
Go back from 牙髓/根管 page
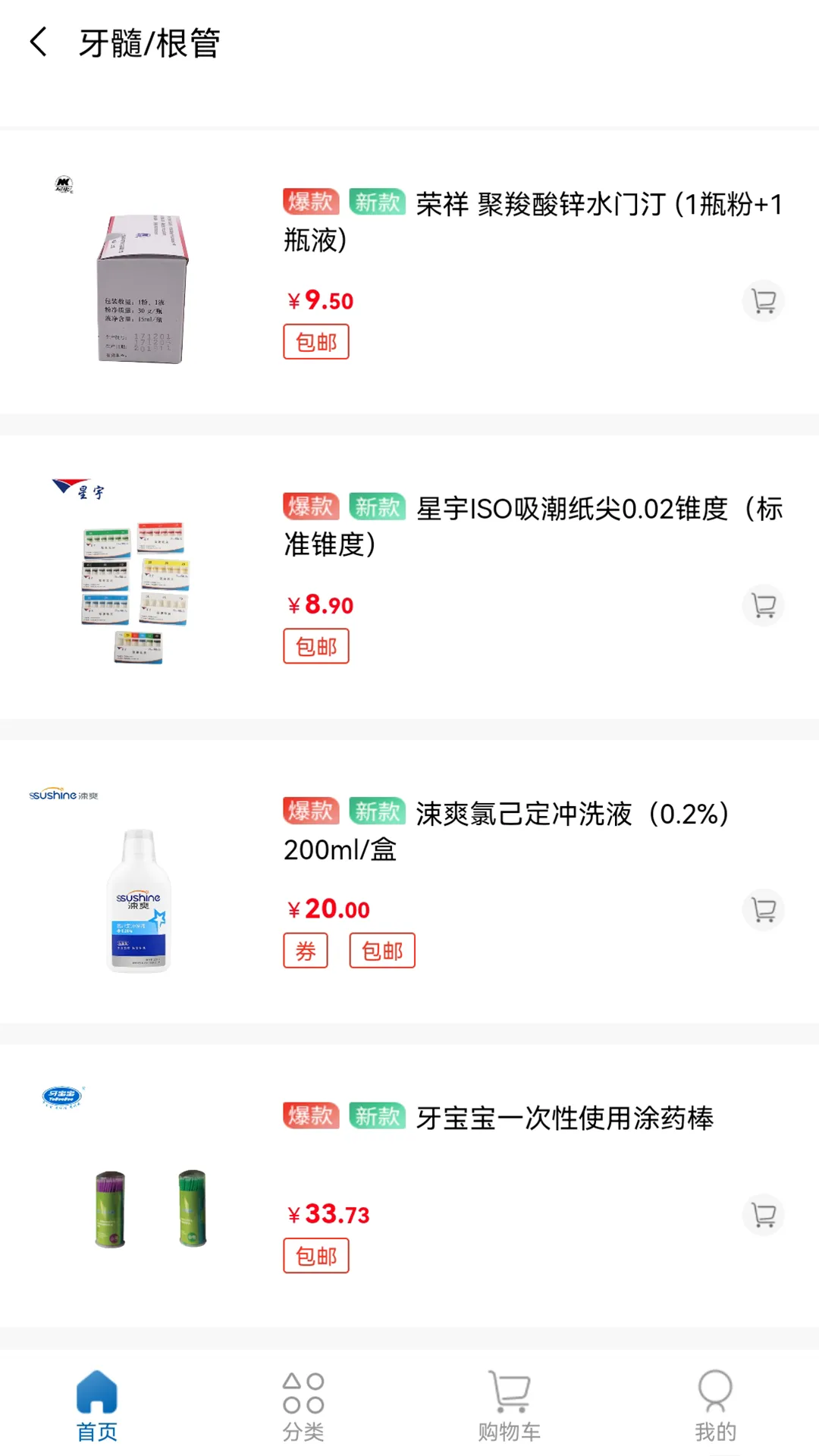39,42
